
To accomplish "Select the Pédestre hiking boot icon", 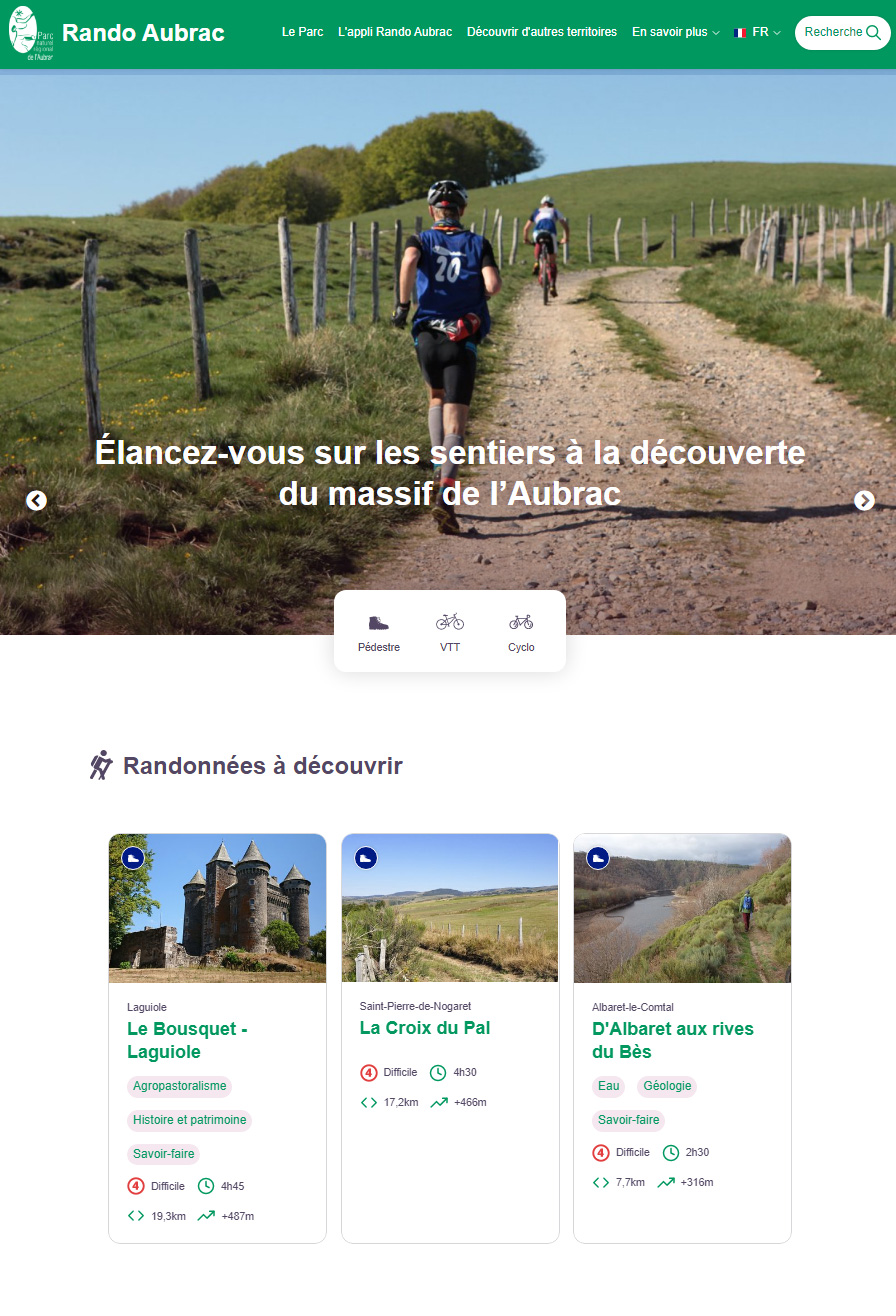I will [x=378, y=622].
